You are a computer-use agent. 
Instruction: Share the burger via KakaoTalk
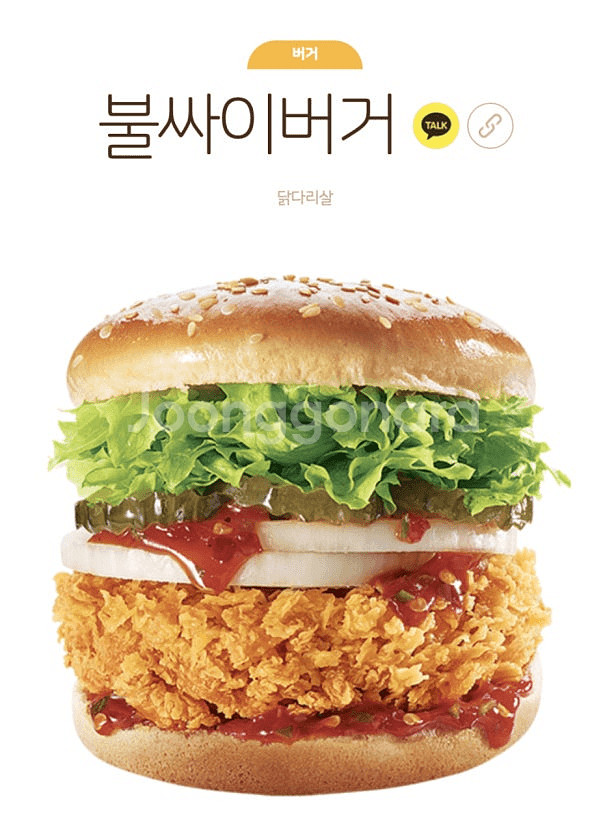(x=436, y=125)
